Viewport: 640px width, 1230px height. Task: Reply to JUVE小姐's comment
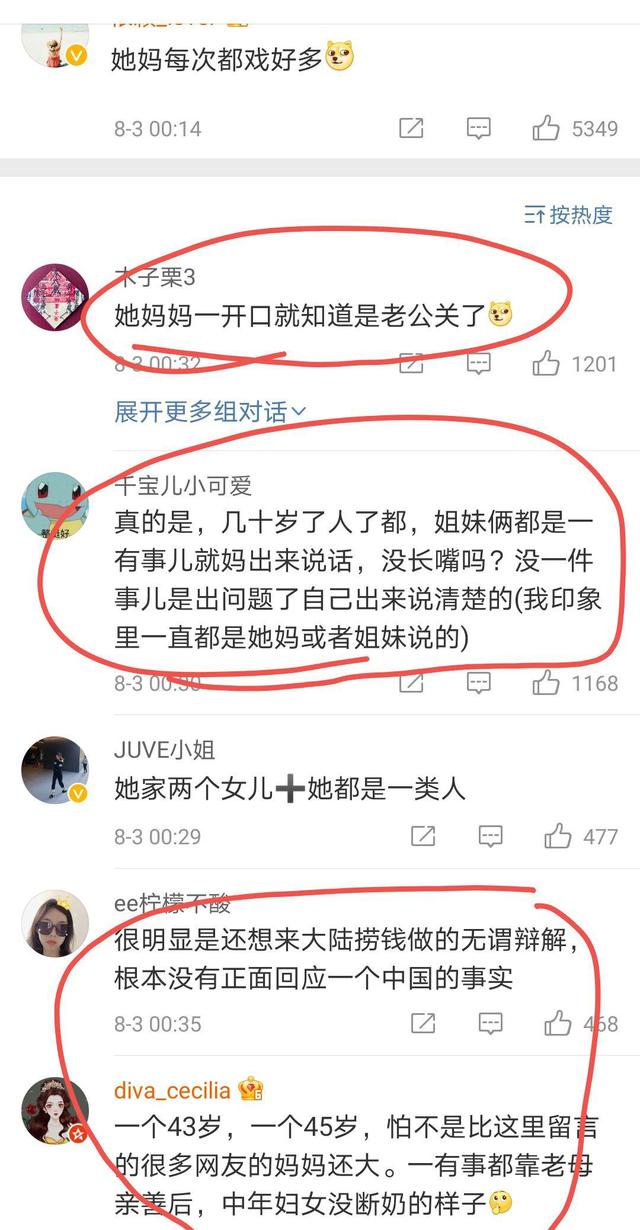(x=490, y=836)
